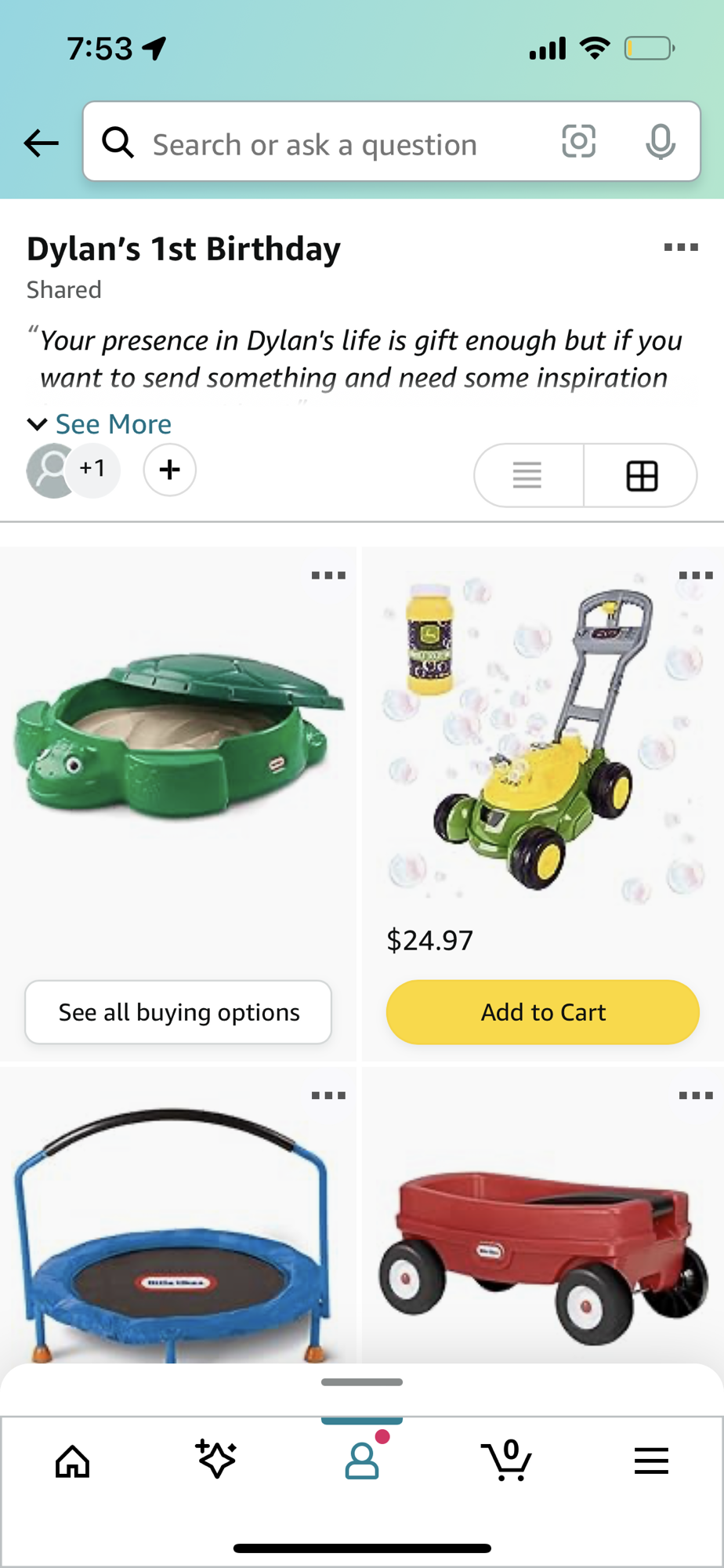Open camera lens search icon

(578, 142)
